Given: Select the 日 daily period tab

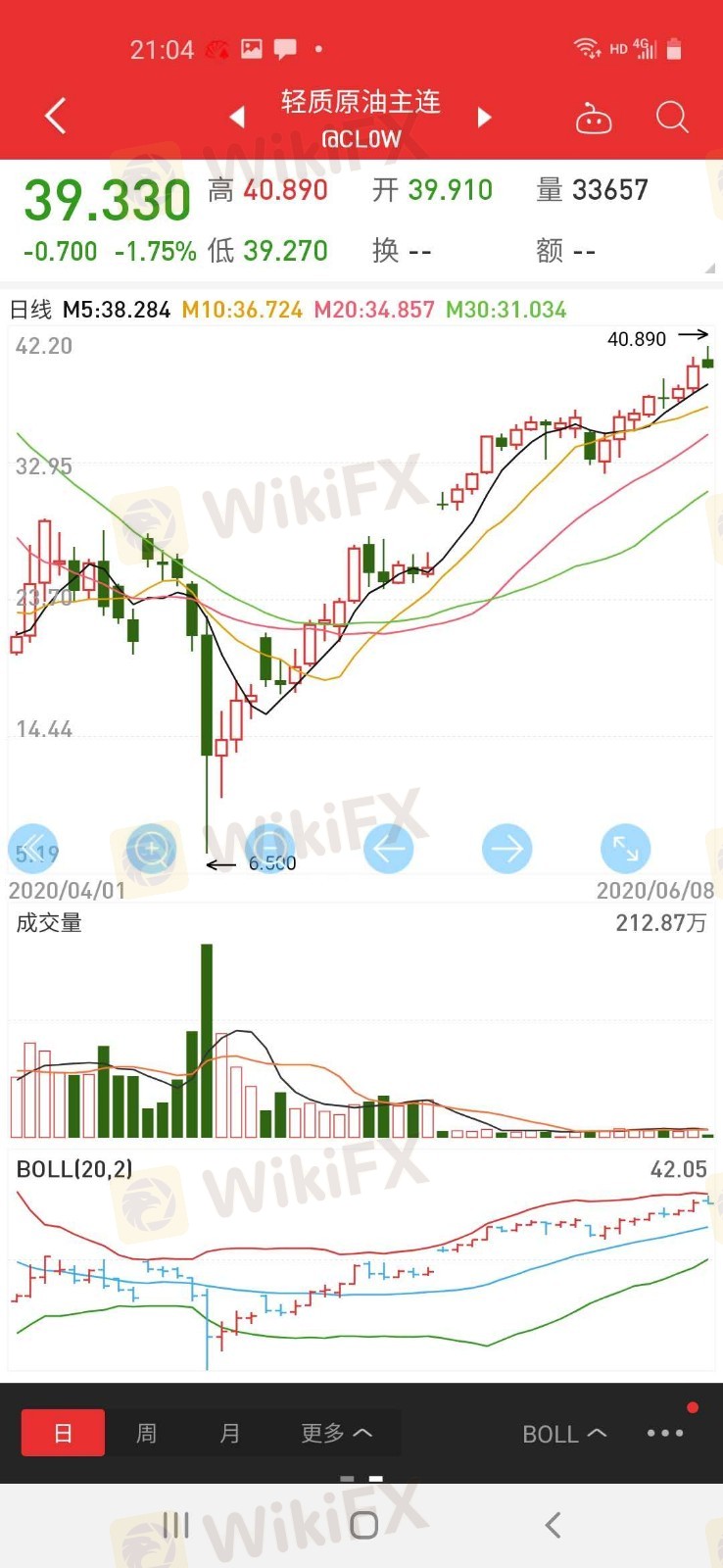Looking at the screenshot, I should [63, 1434].
